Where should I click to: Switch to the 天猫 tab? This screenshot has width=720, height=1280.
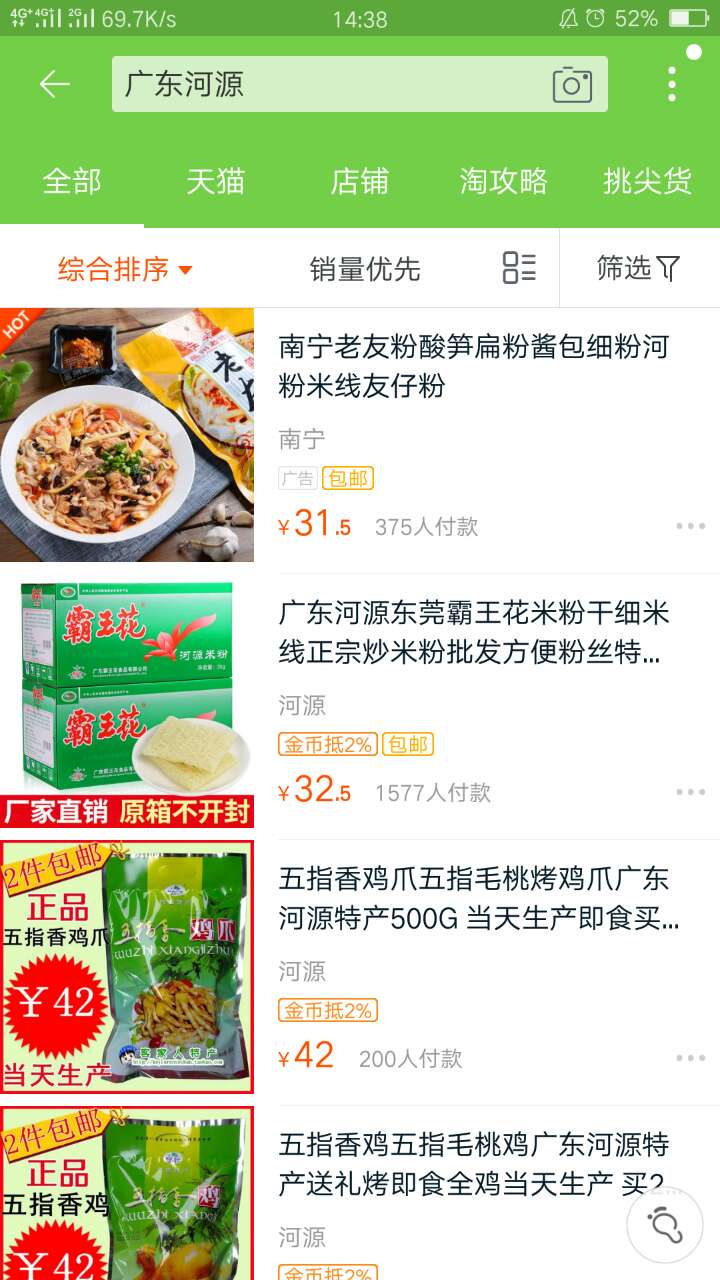(216, 181)
